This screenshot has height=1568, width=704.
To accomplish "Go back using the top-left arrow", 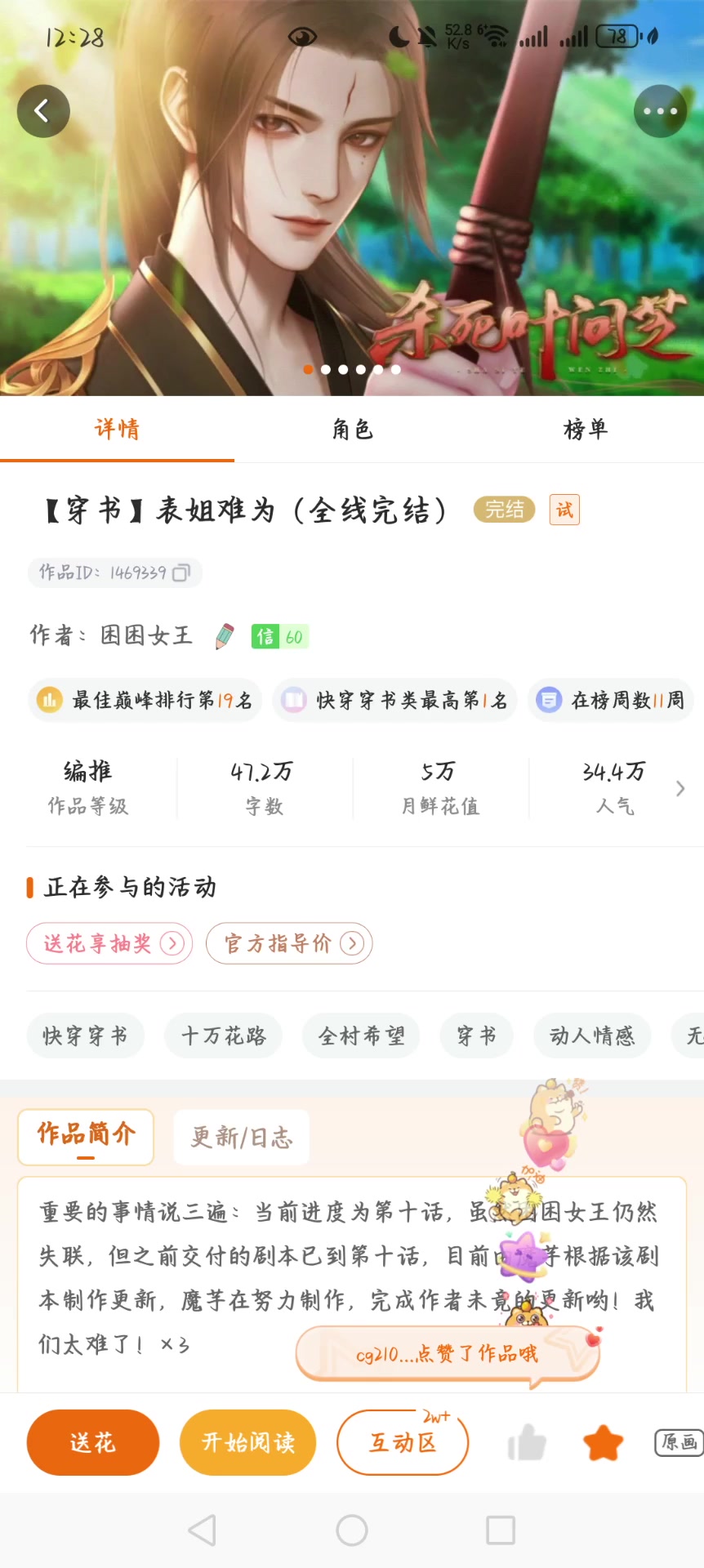I will click(x=43, y=111).
